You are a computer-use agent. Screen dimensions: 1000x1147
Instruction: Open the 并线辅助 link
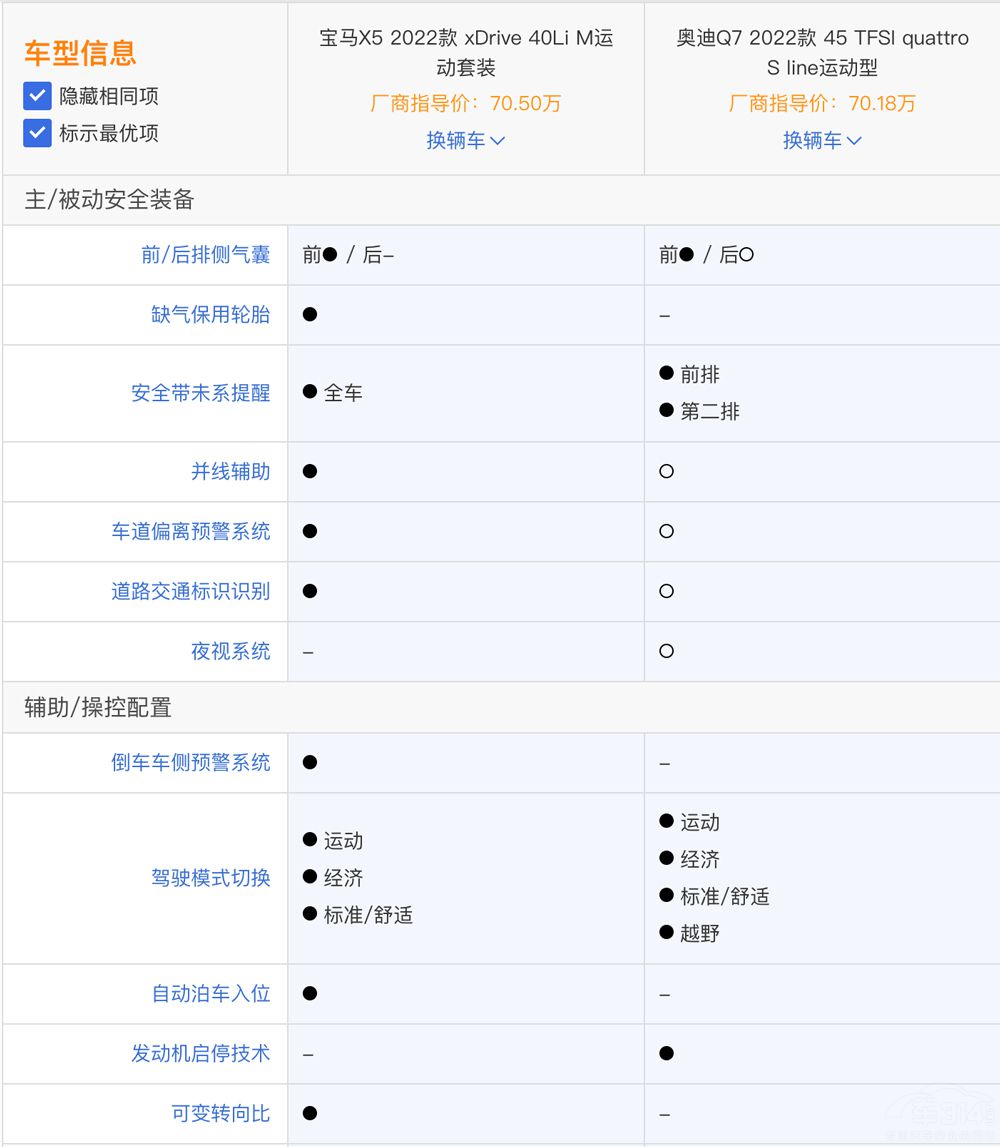click(230, 471)
